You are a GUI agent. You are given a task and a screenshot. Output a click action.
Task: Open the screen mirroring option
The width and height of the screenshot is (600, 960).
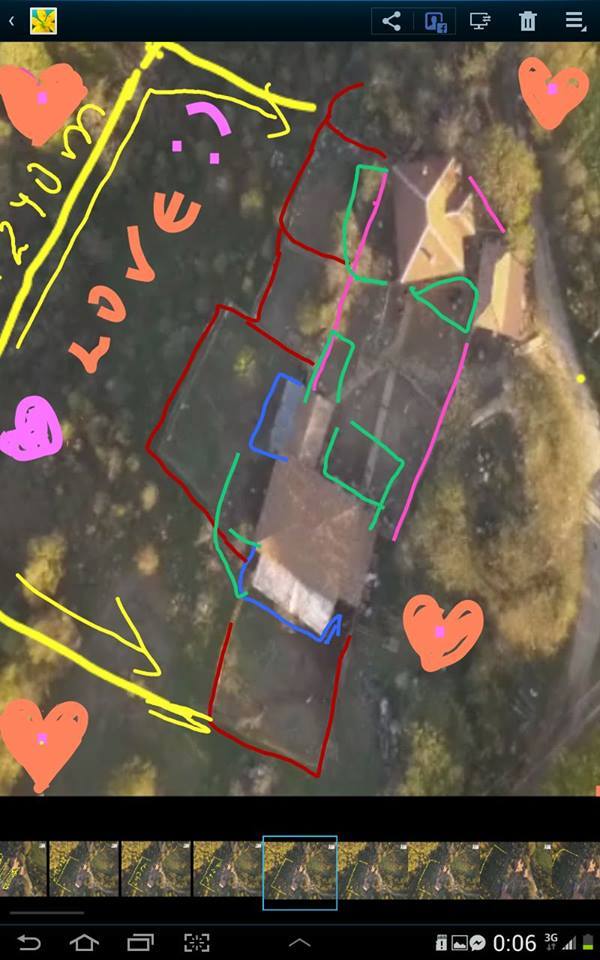tap(481, 21)
